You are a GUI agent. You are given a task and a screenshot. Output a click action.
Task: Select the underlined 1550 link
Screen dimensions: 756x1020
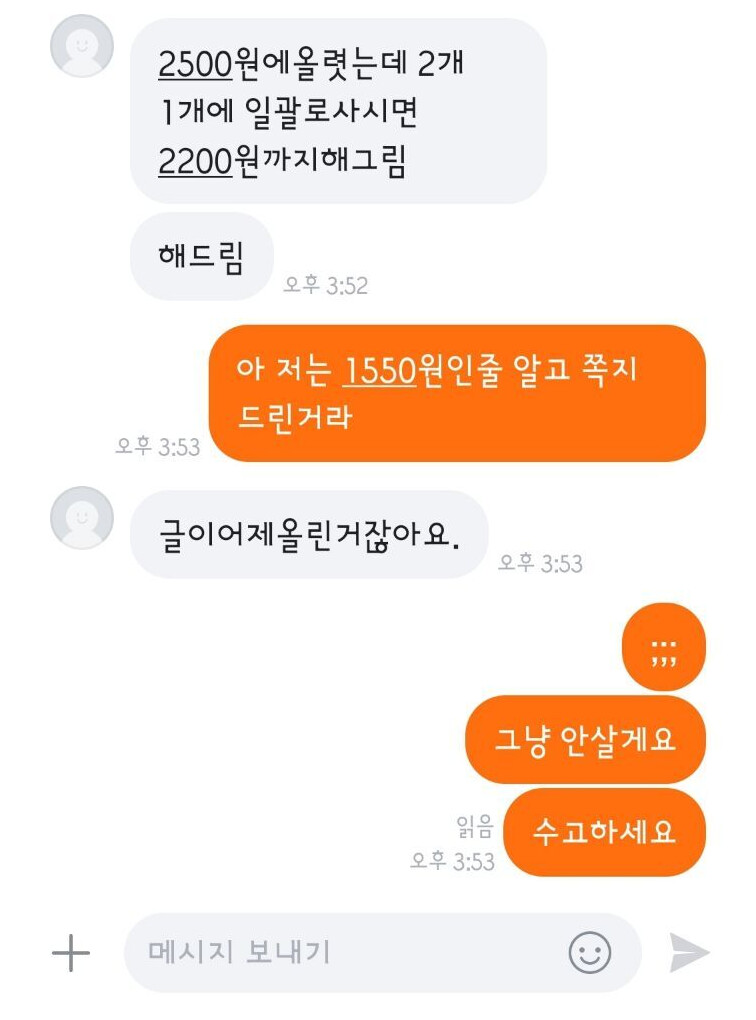point(378,371)
